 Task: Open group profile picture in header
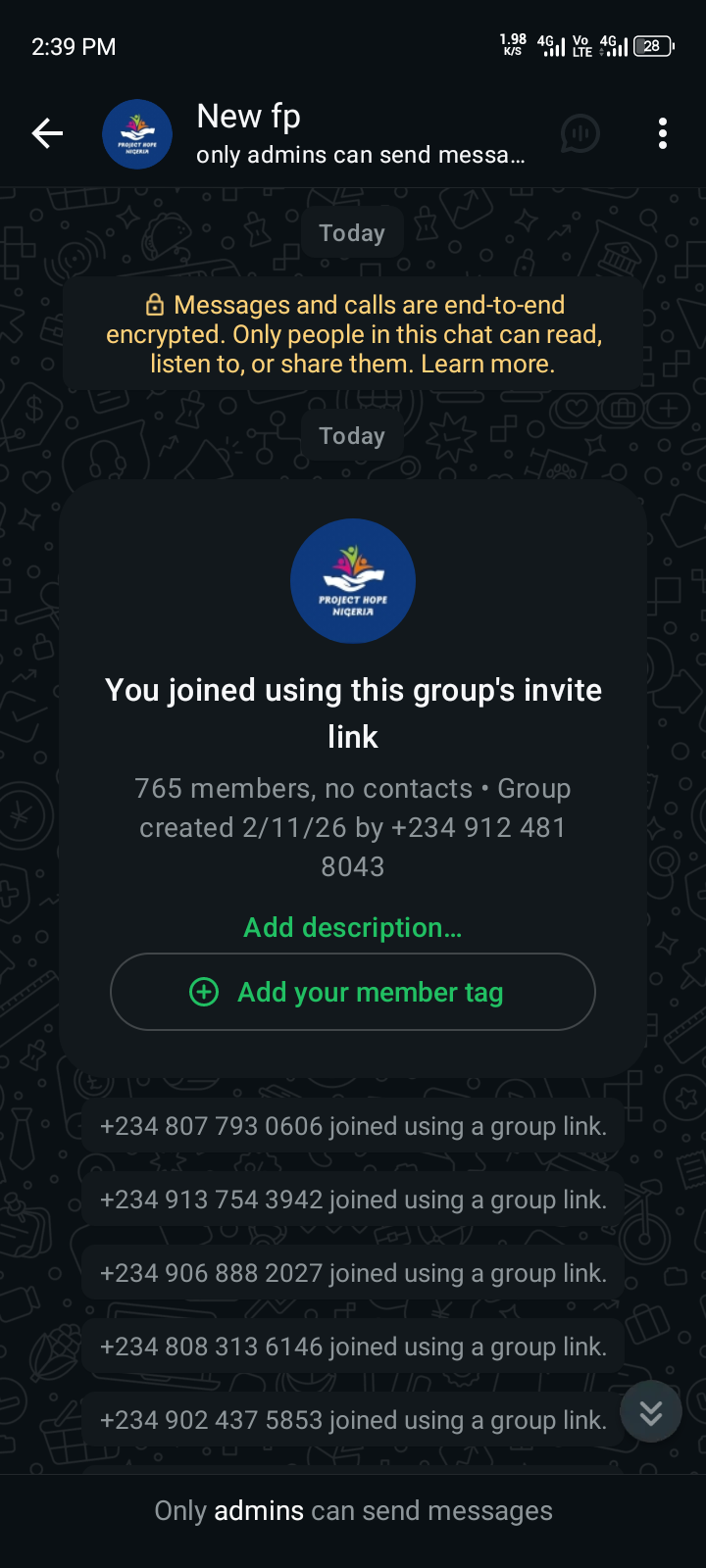137,134
